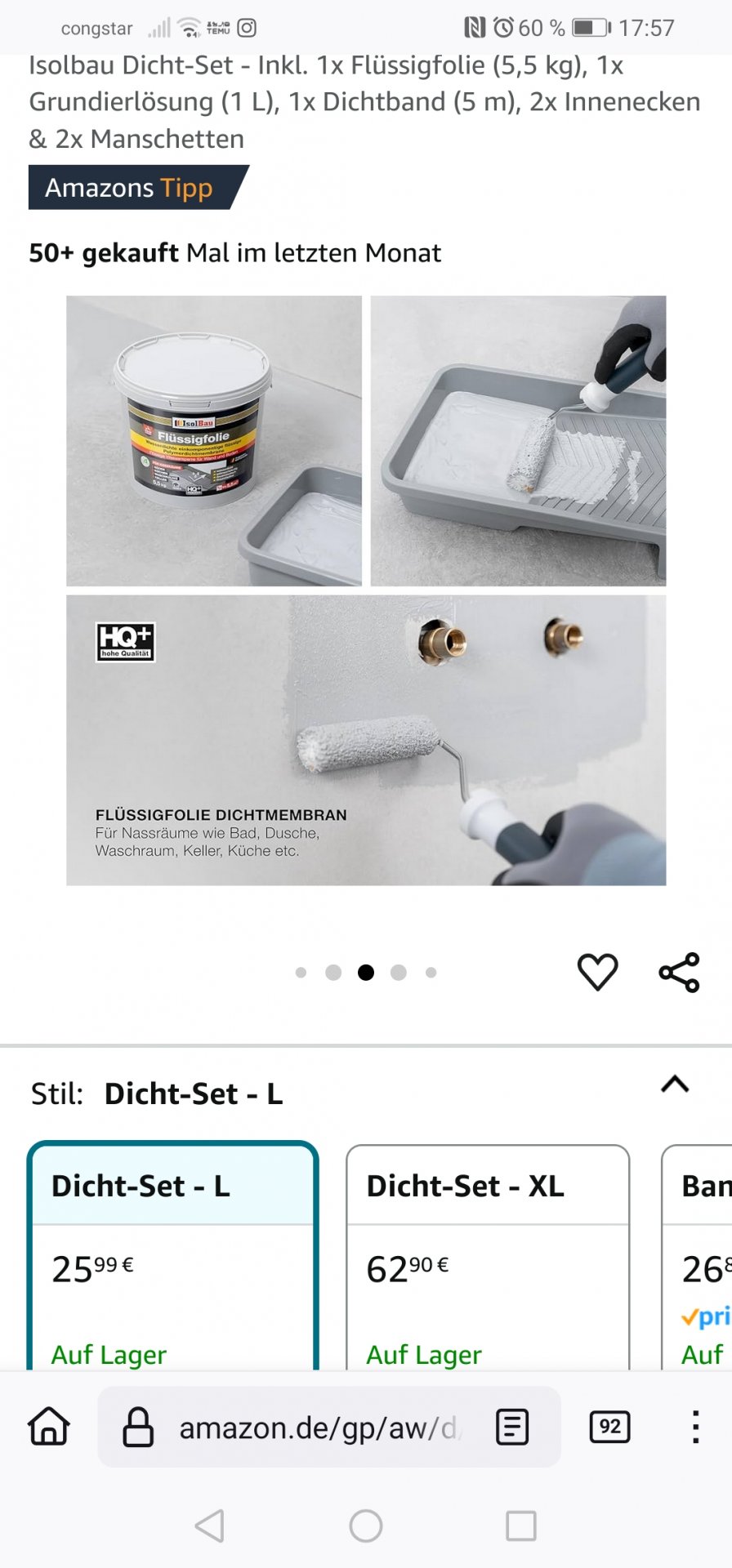Select the Dicht-Set - L style
This screenshot has width=732, height=1568.
173,1258
